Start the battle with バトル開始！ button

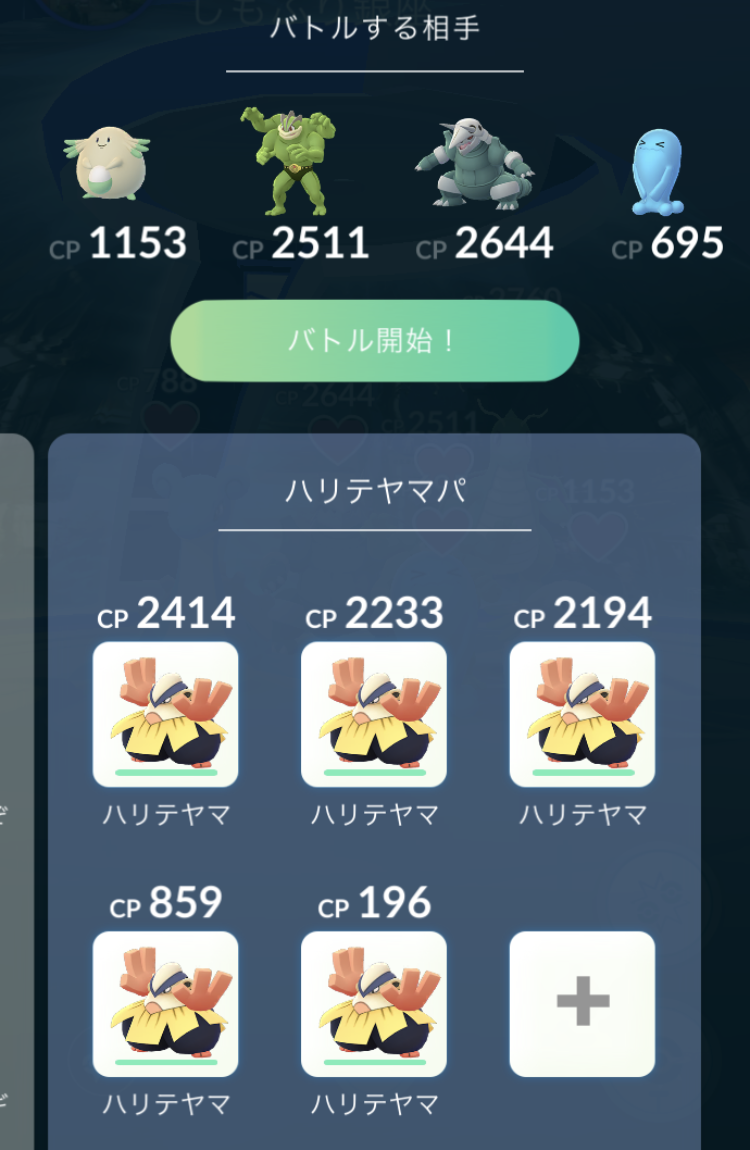click(x=374, y=341)
